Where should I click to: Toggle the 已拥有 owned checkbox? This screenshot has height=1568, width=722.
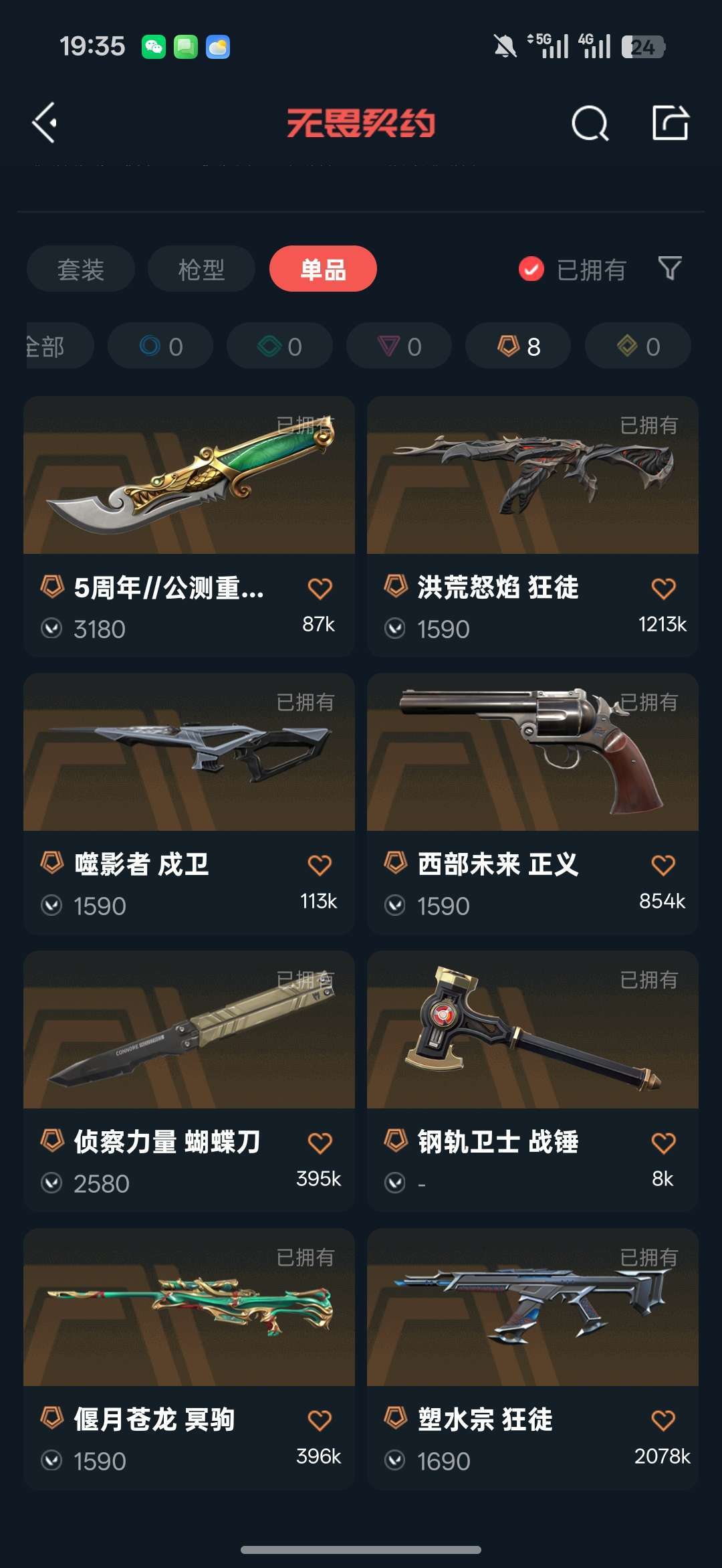click(530, 268)
